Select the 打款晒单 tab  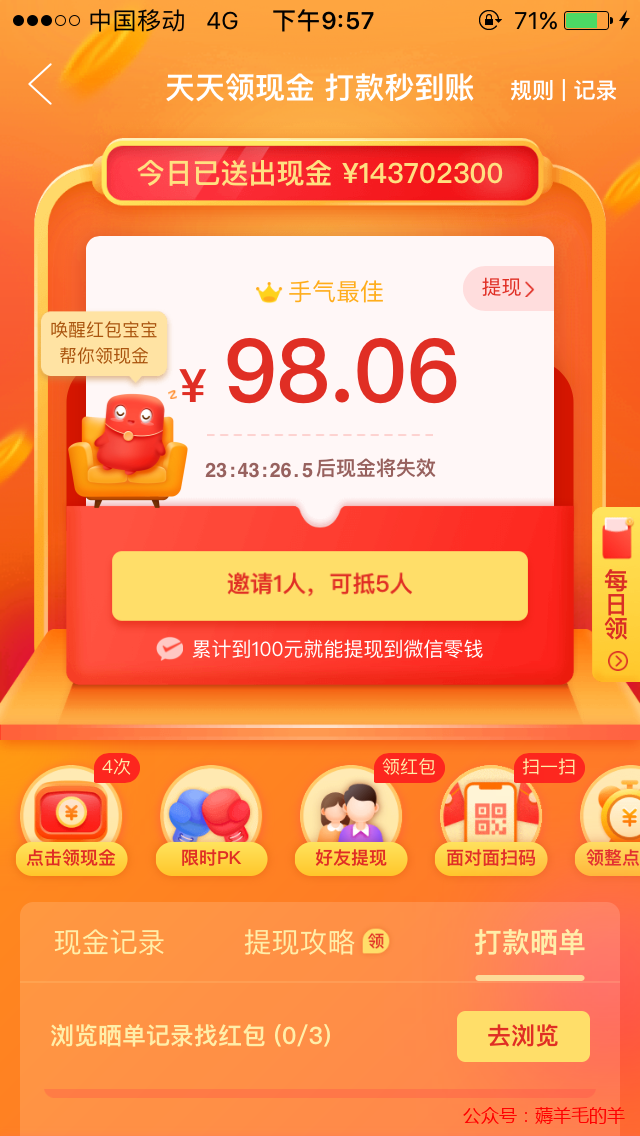click(x=529, y=942)
